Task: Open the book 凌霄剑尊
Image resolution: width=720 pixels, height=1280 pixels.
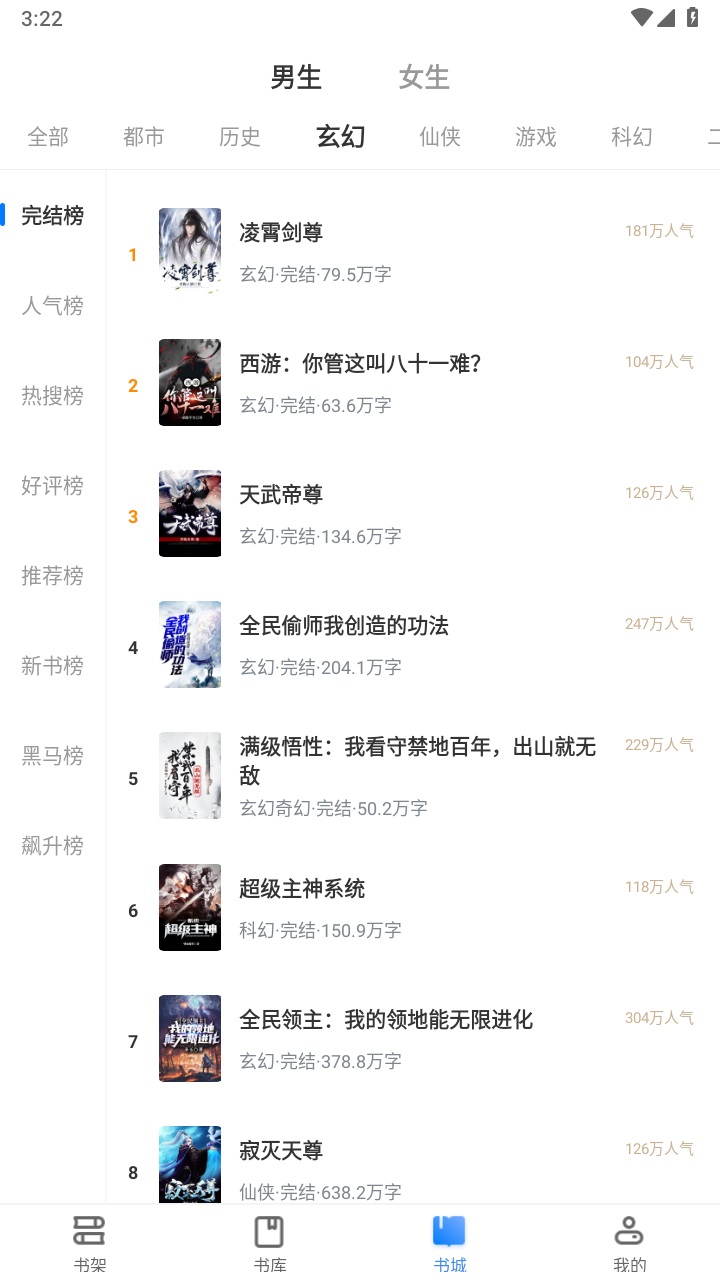Action: click(x=281, y=233)
